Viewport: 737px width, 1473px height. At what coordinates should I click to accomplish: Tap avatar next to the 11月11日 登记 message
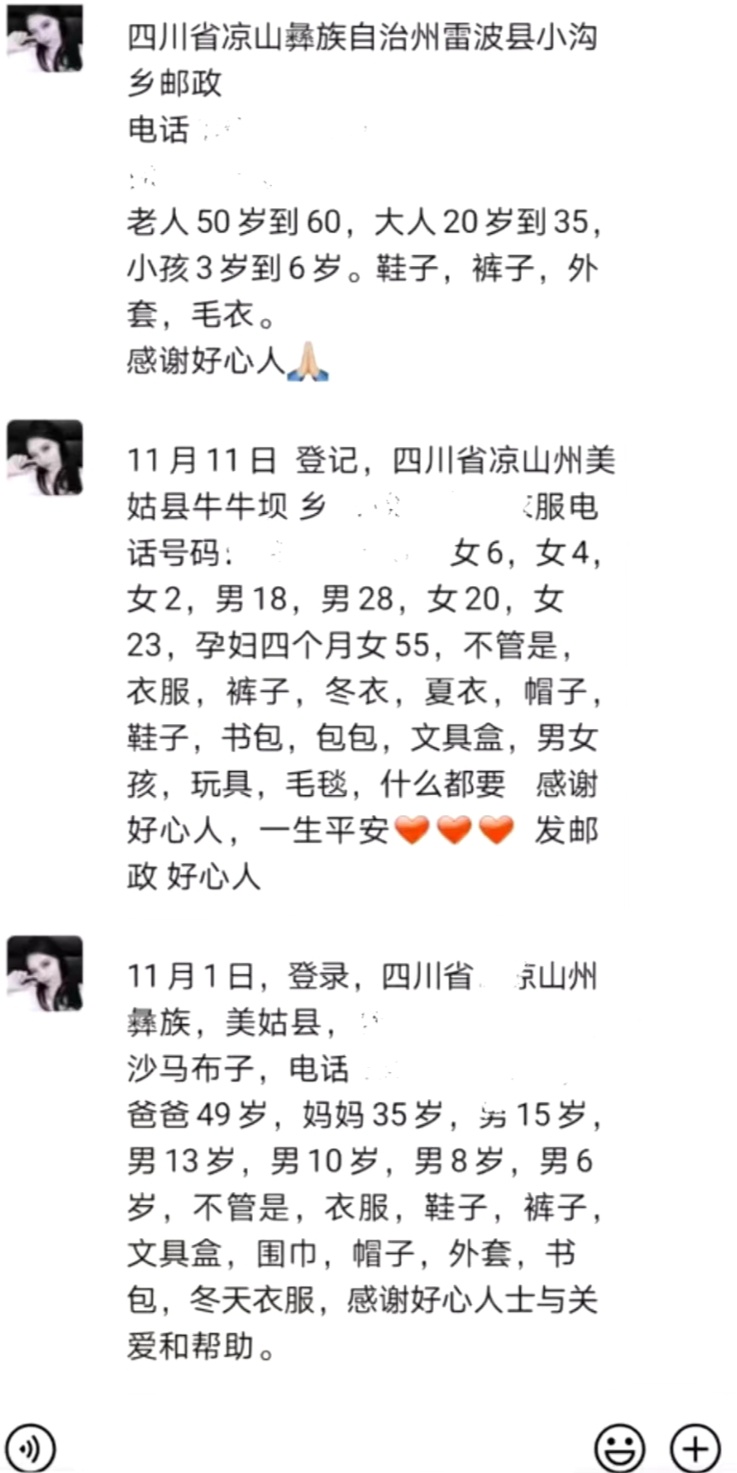point(45,457)
